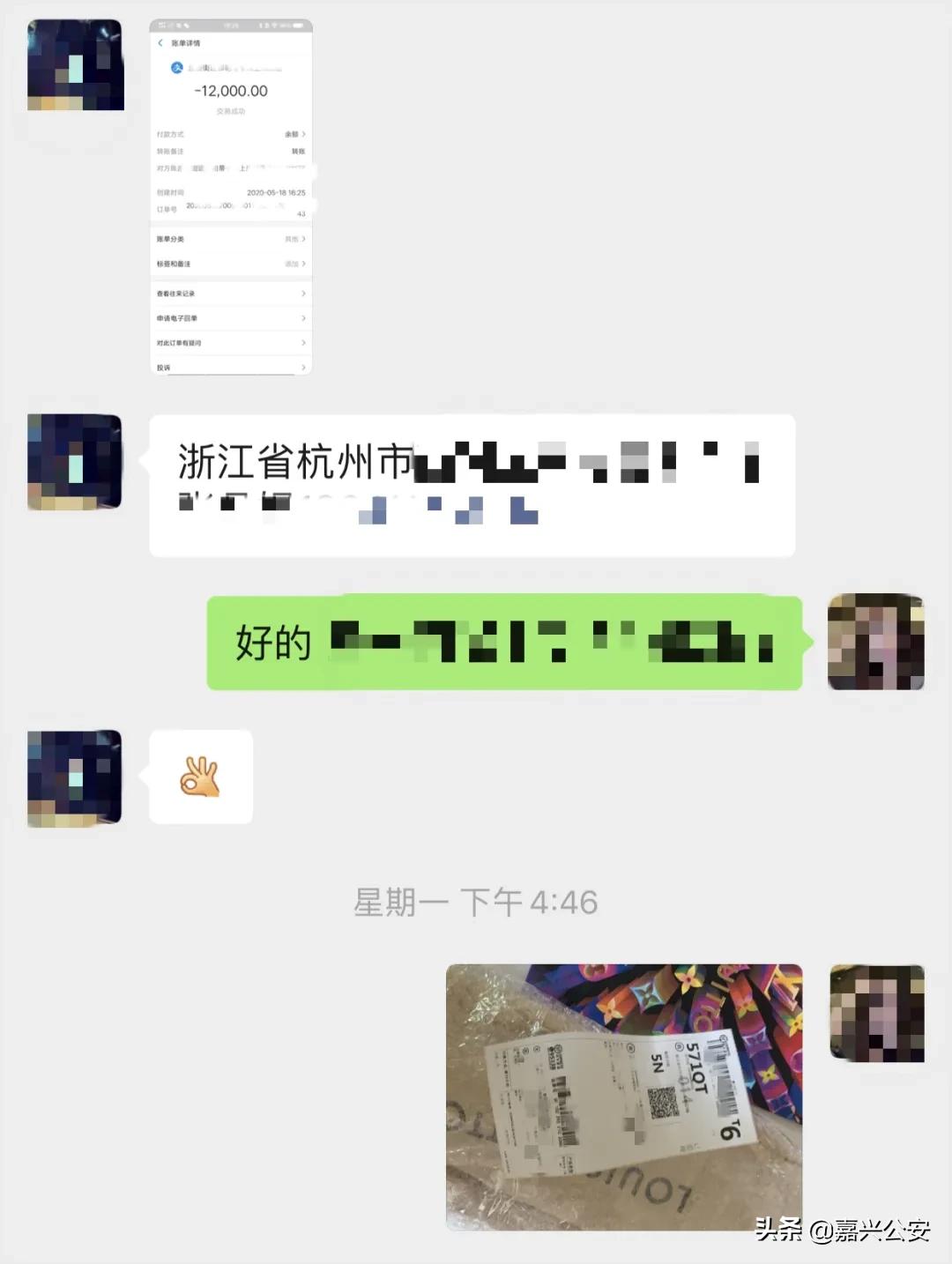Tap the -12,000.00 transaction amount
The image size is (952, 1264).
click(233, 92)
